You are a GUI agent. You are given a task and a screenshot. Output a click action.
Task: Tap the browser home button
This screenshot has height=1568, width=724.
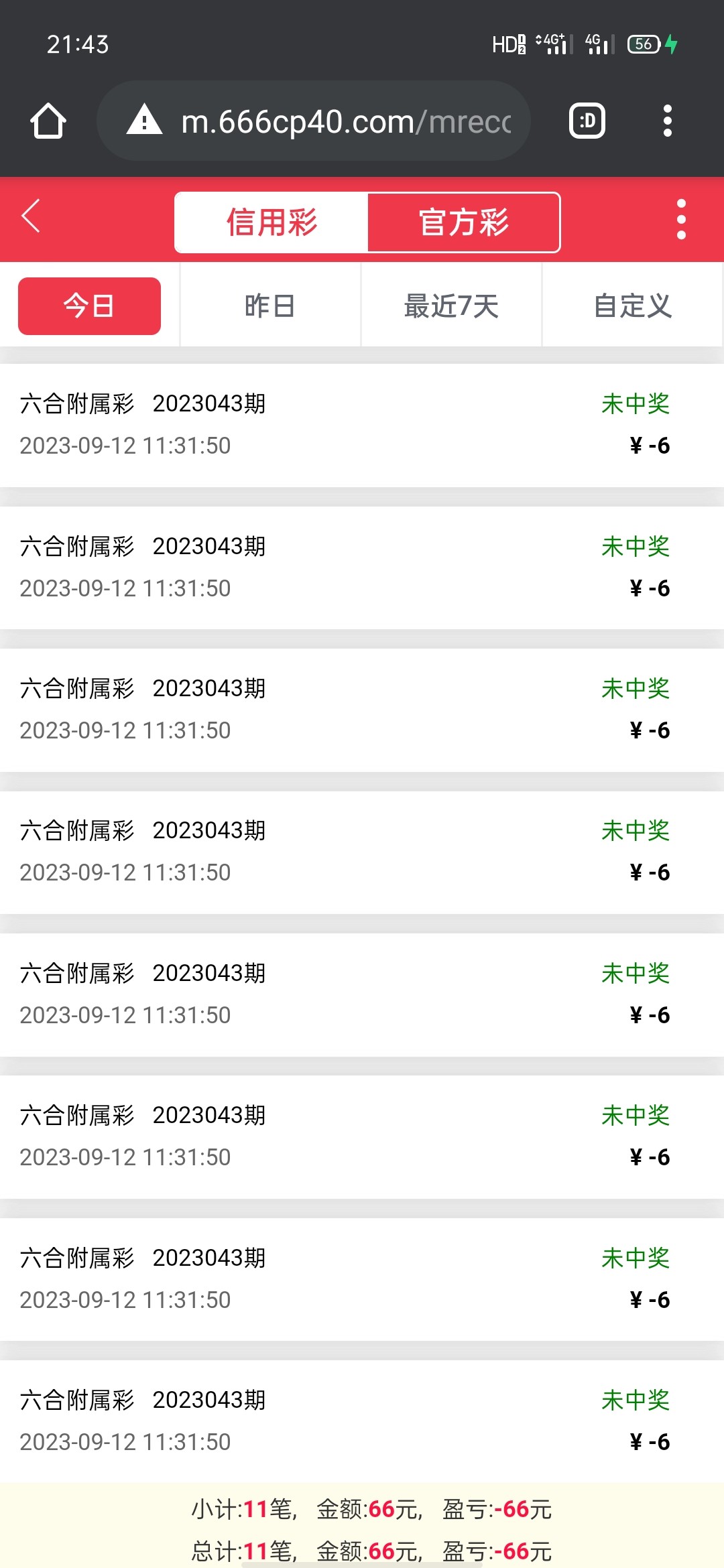(x=48, y=121)
